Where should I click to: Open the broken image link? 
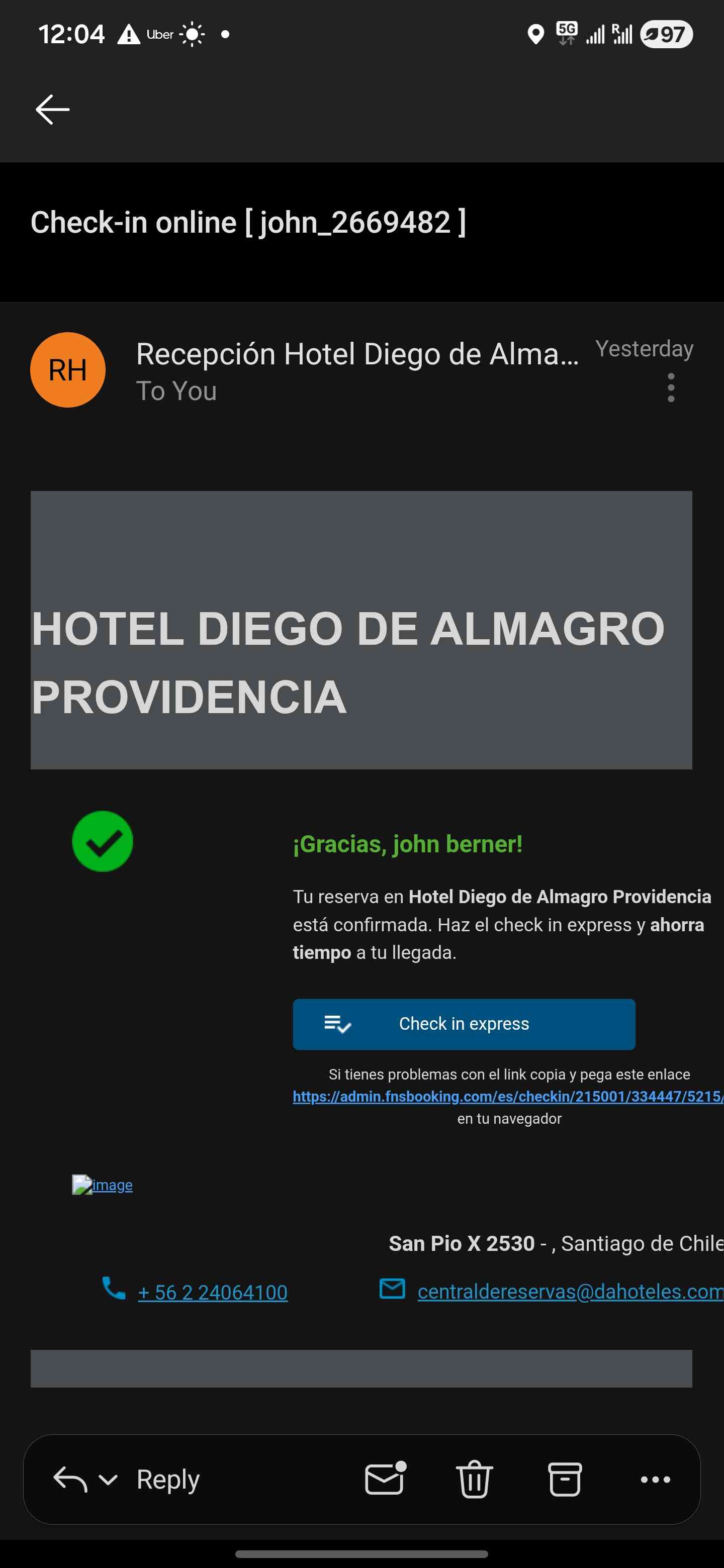(102, 1185)
